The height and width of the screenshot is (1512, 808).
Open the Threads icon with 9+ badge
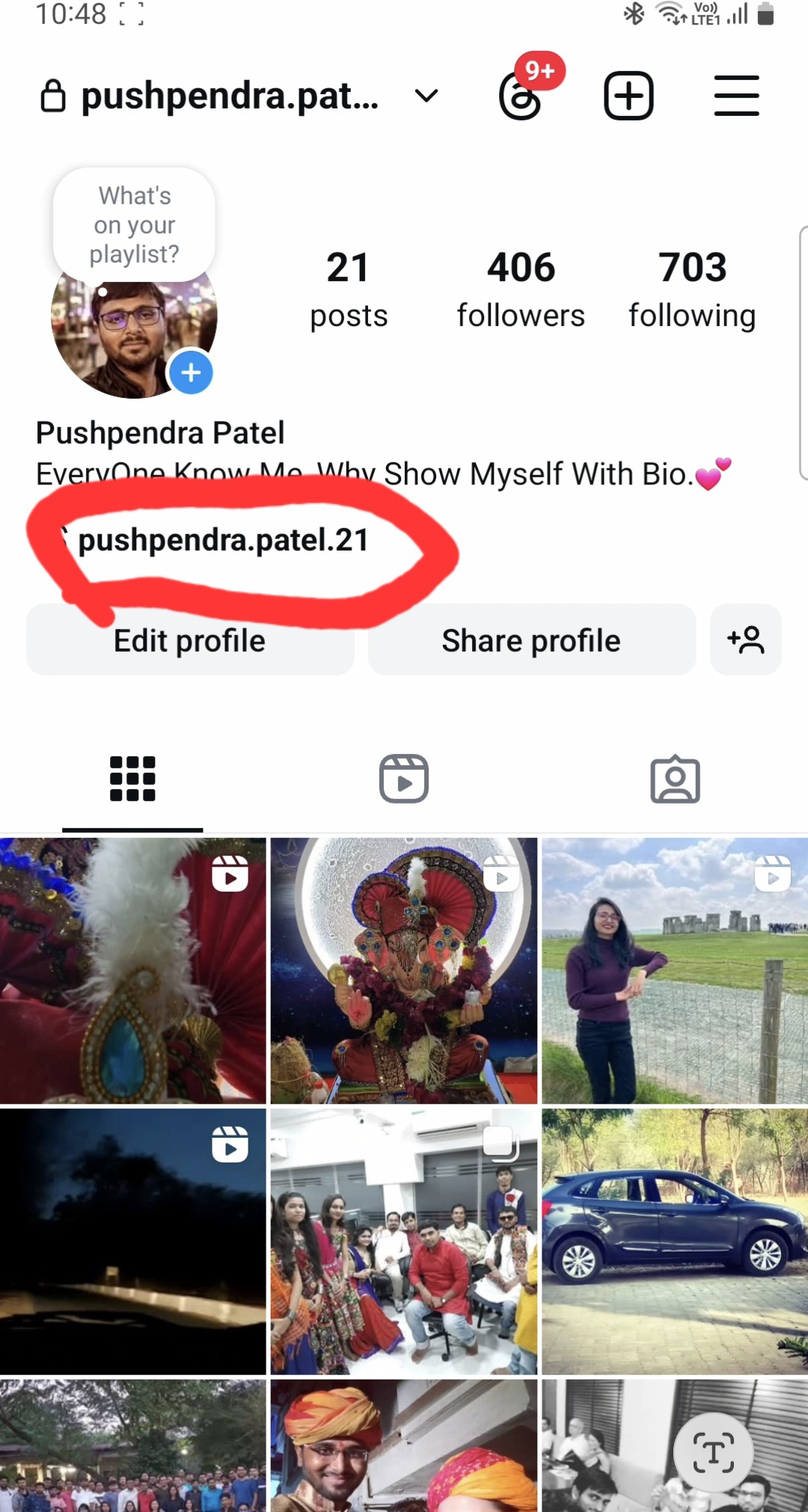tap(521, 96)
